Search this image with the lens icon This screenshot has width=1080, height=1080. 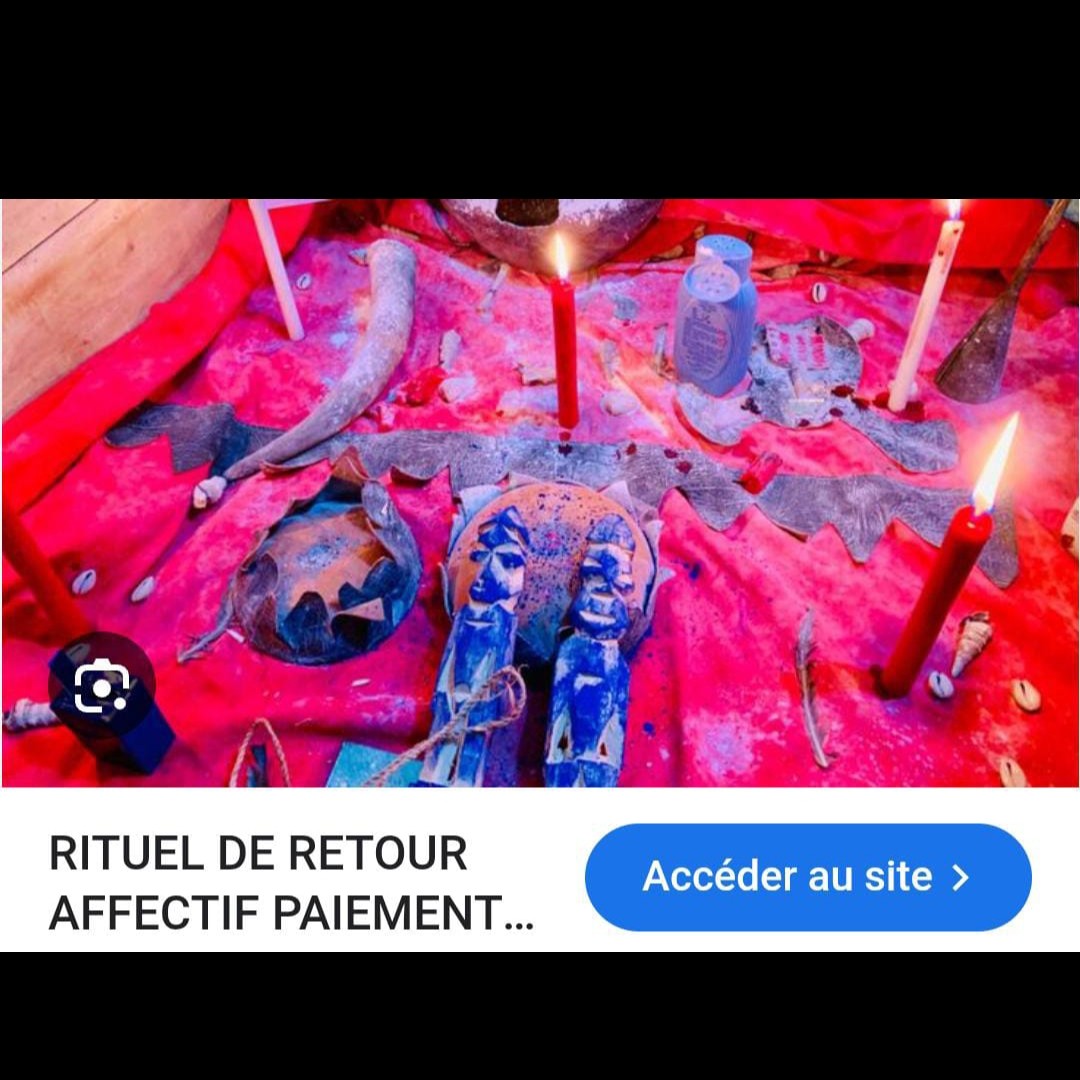point(101,686)
